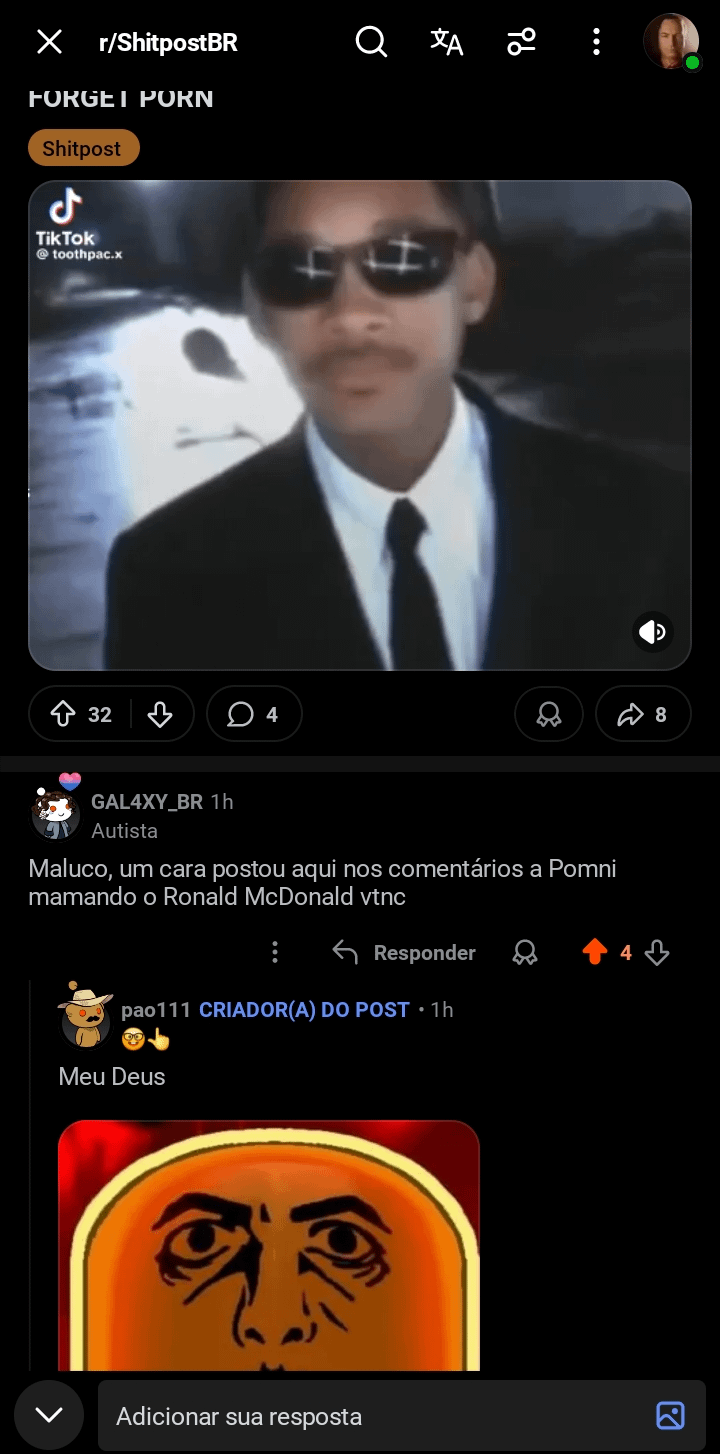Toggle the video sound

(652, 632)
